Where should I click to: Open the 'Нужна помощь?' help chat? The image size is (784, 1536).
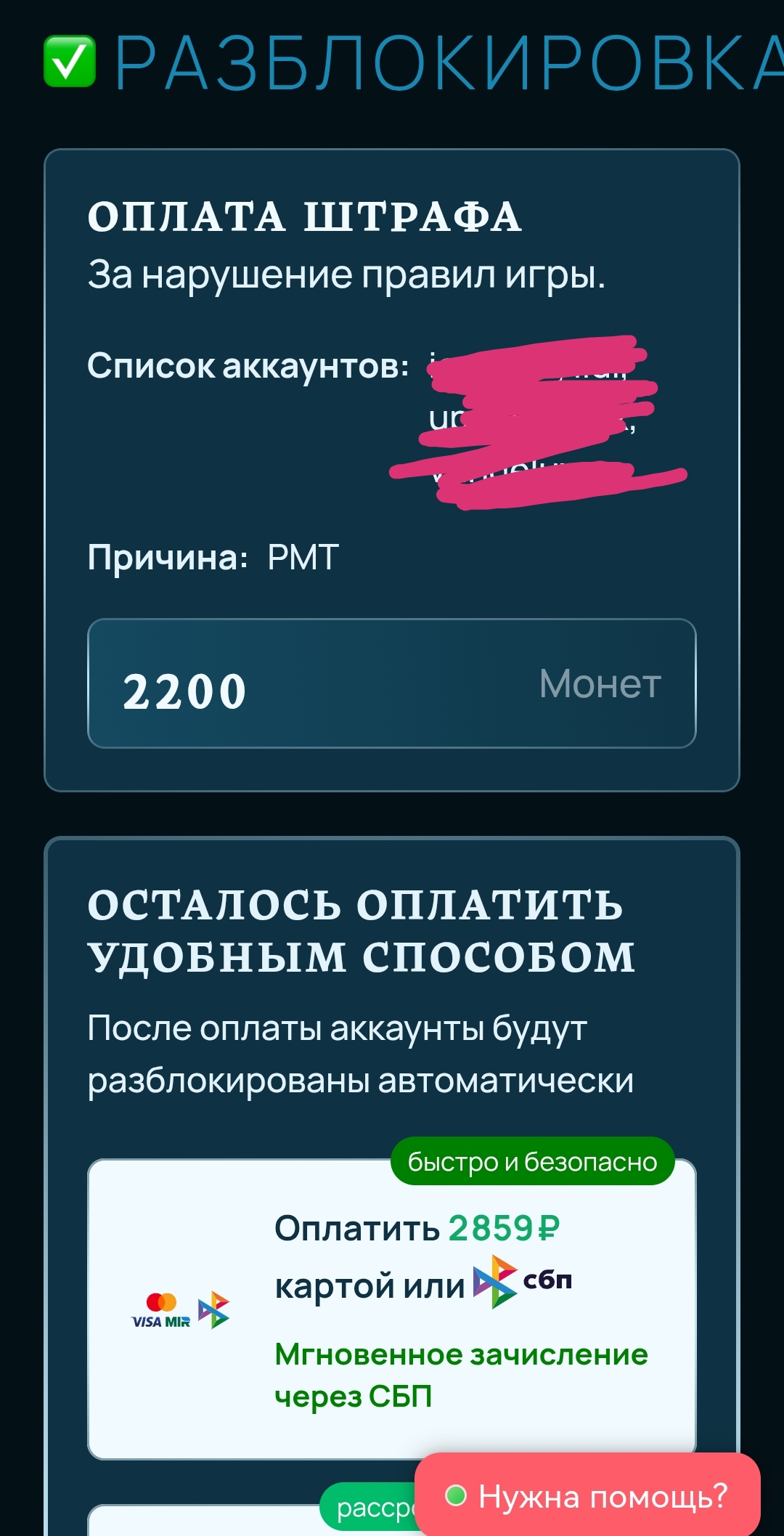[587, 1496]
